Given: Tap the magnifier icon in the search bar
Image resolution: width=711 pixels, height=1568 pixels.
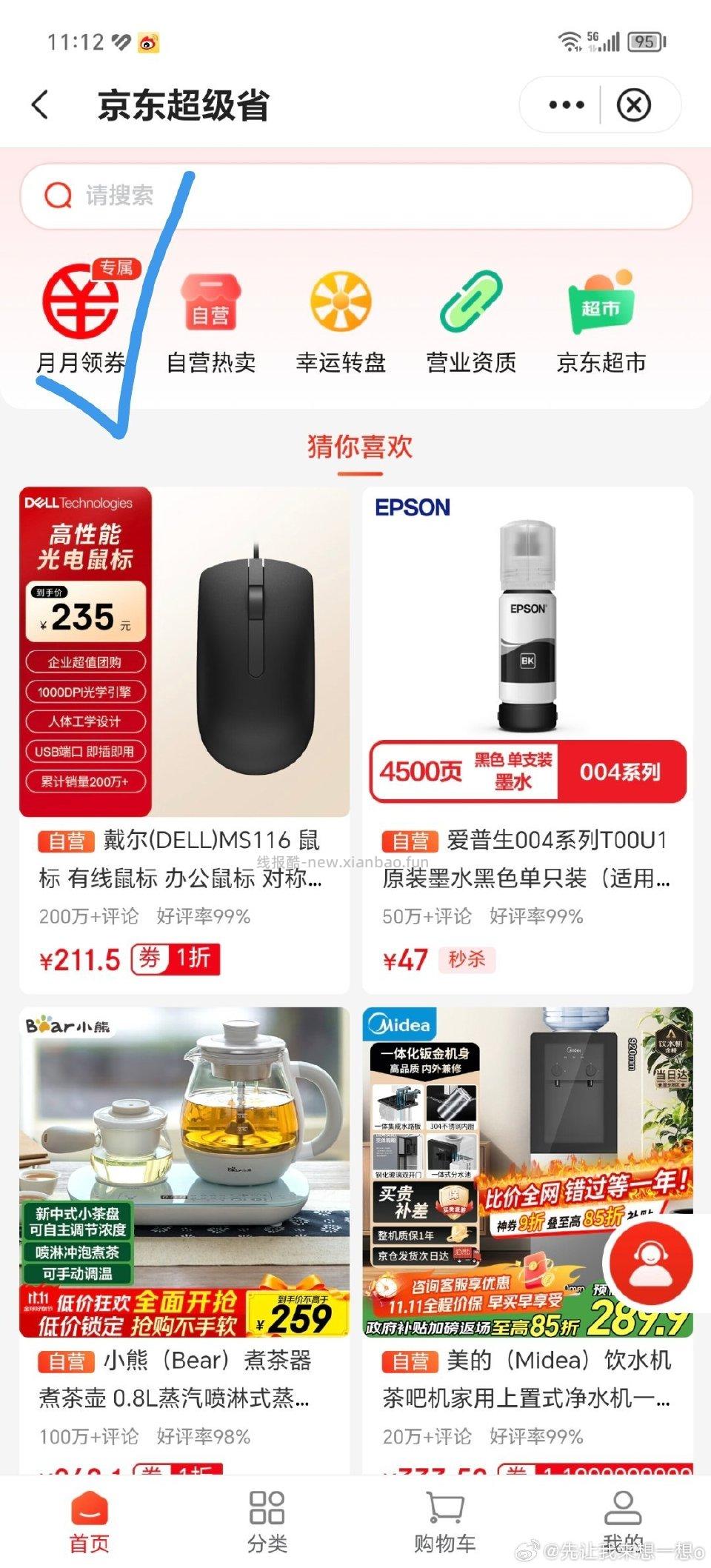Looking at the screenshot, I should coord(58,196).
